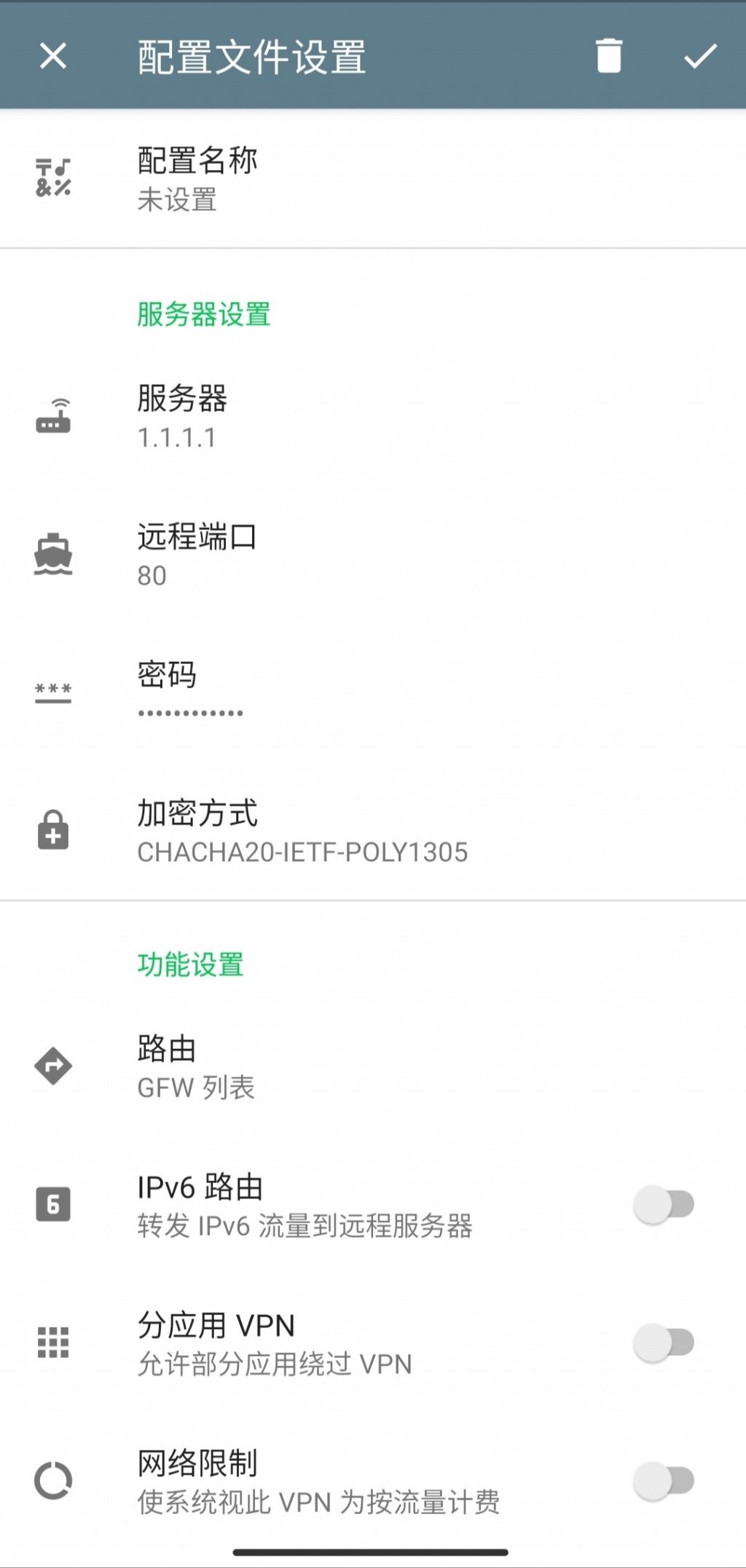Image resolution: width=746 pixels, height=1568 pixels.
Task: Click the IPv6 '6' square icon
Action: tap(52, 1204)
